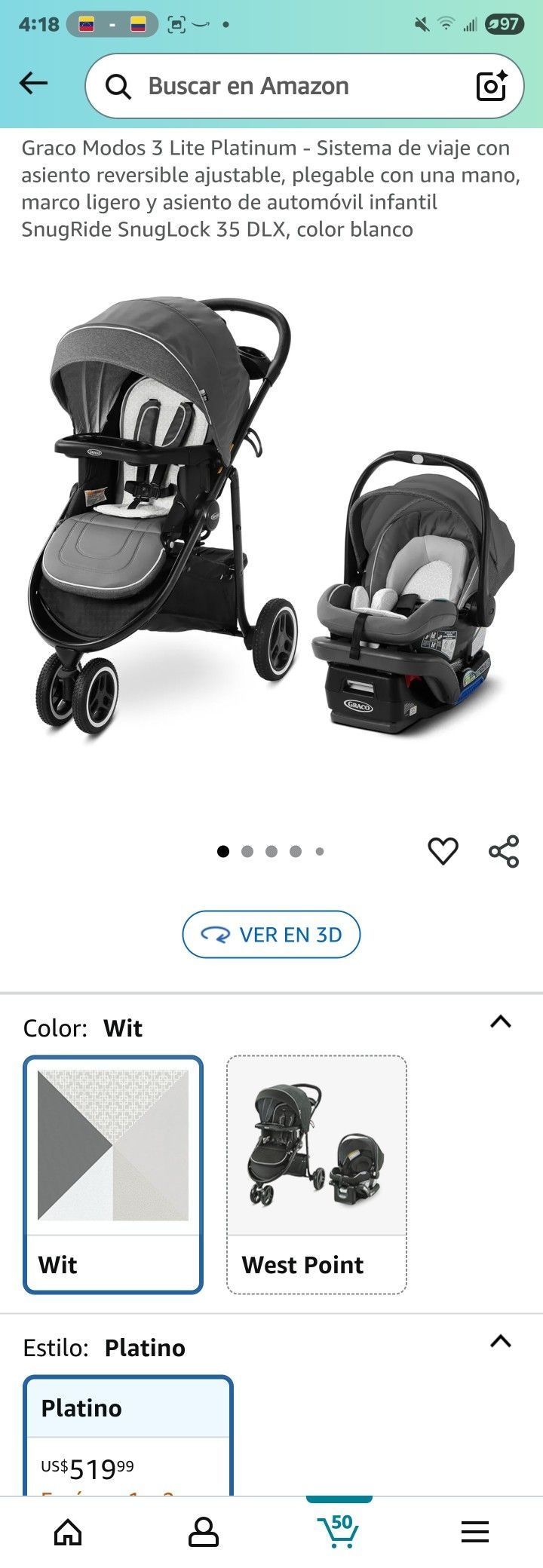Tap the camera icon for visual search
This screenshot has width=543, height=1568.
491,85
